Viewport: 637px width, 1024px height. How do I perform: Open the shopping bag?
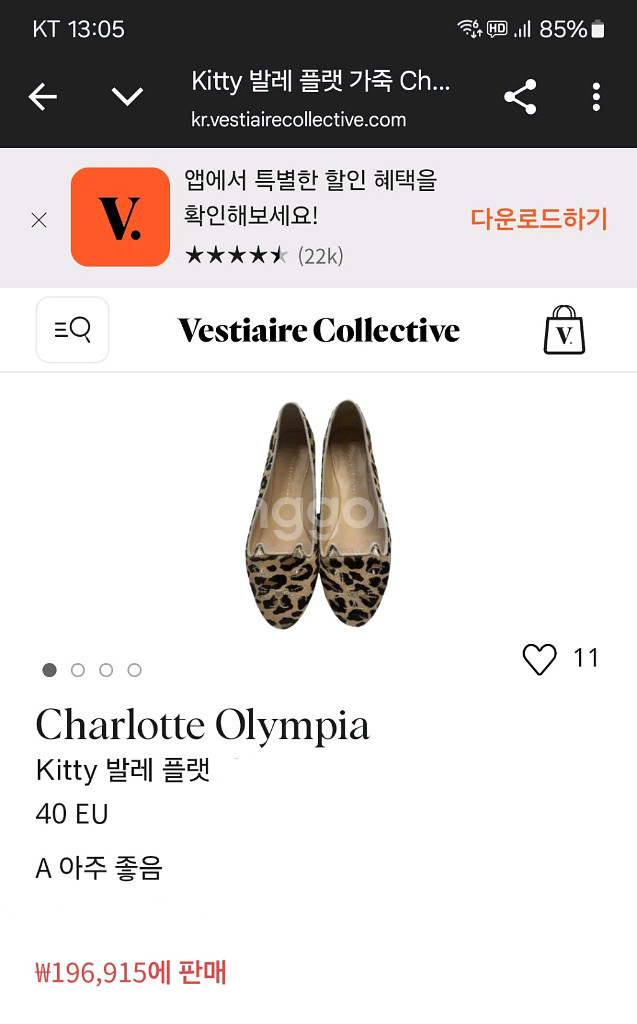point(564,330)
